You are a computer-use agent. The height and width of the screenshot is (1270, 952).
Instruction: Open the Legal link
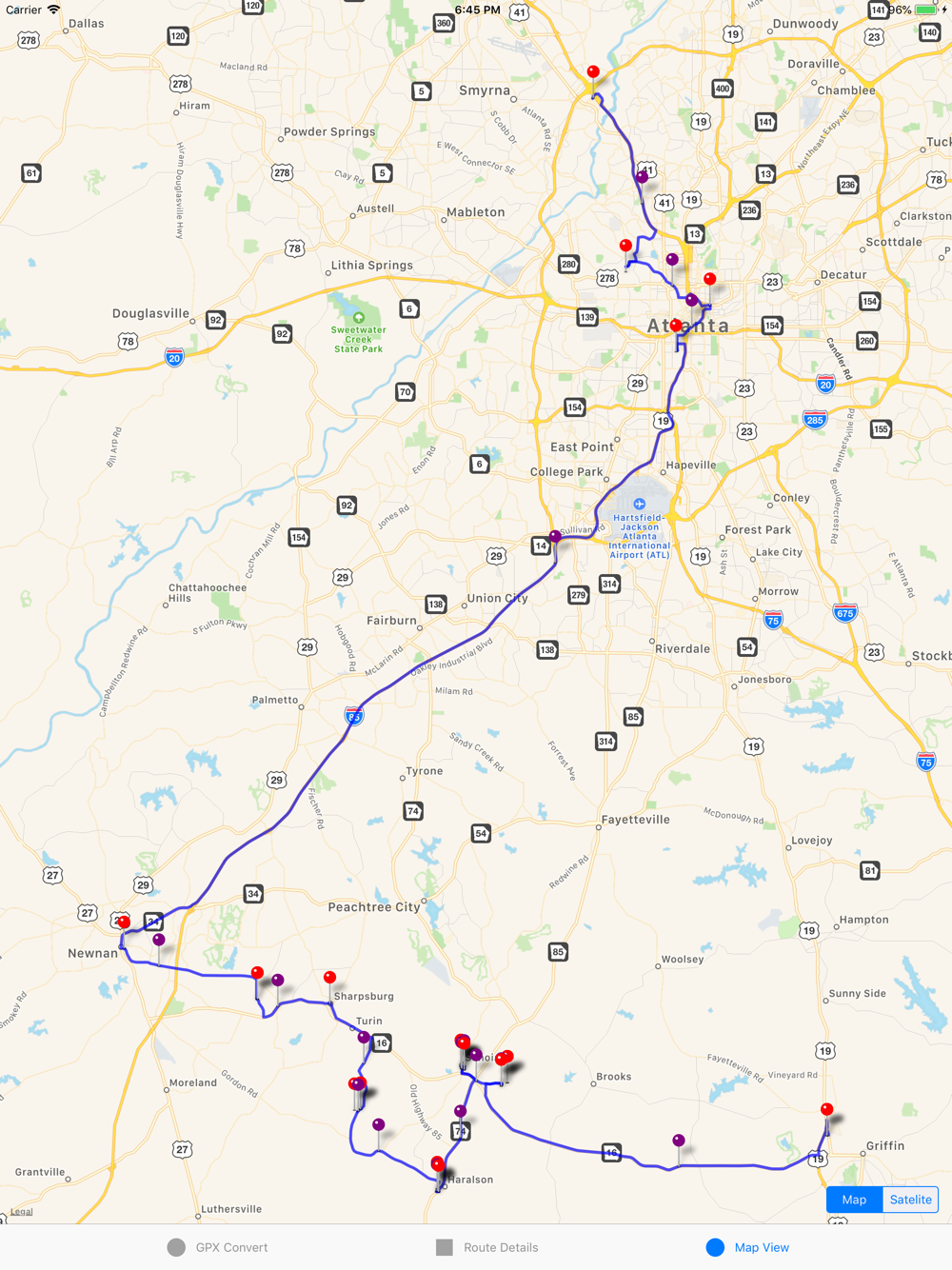(x=21, y=1212)
